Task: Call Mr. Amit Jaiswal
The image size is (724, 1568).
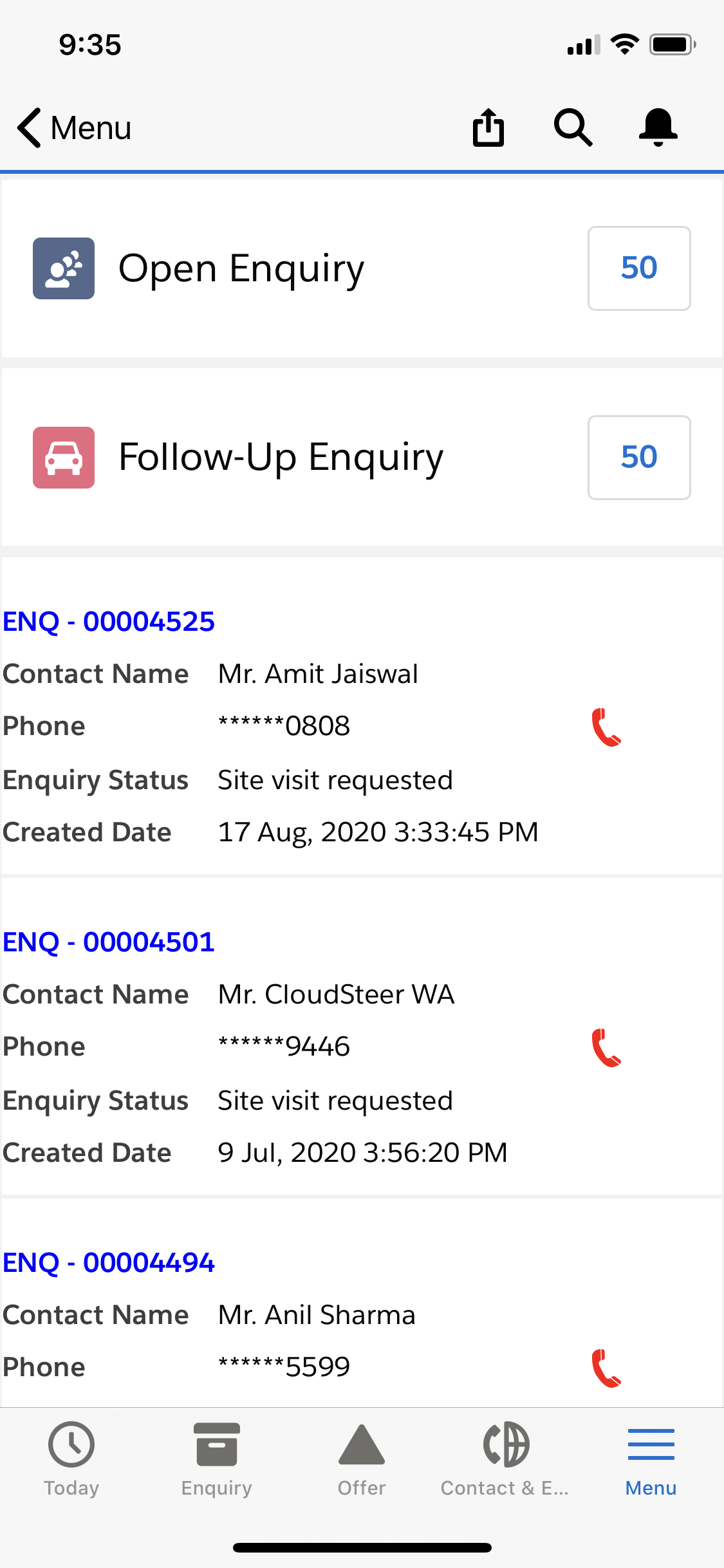Action: [606, 727]
